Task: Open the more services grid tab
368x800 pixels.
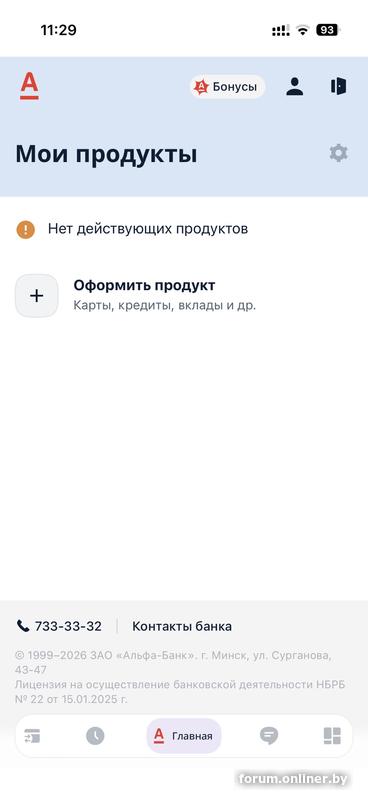Action: [332, 736]
